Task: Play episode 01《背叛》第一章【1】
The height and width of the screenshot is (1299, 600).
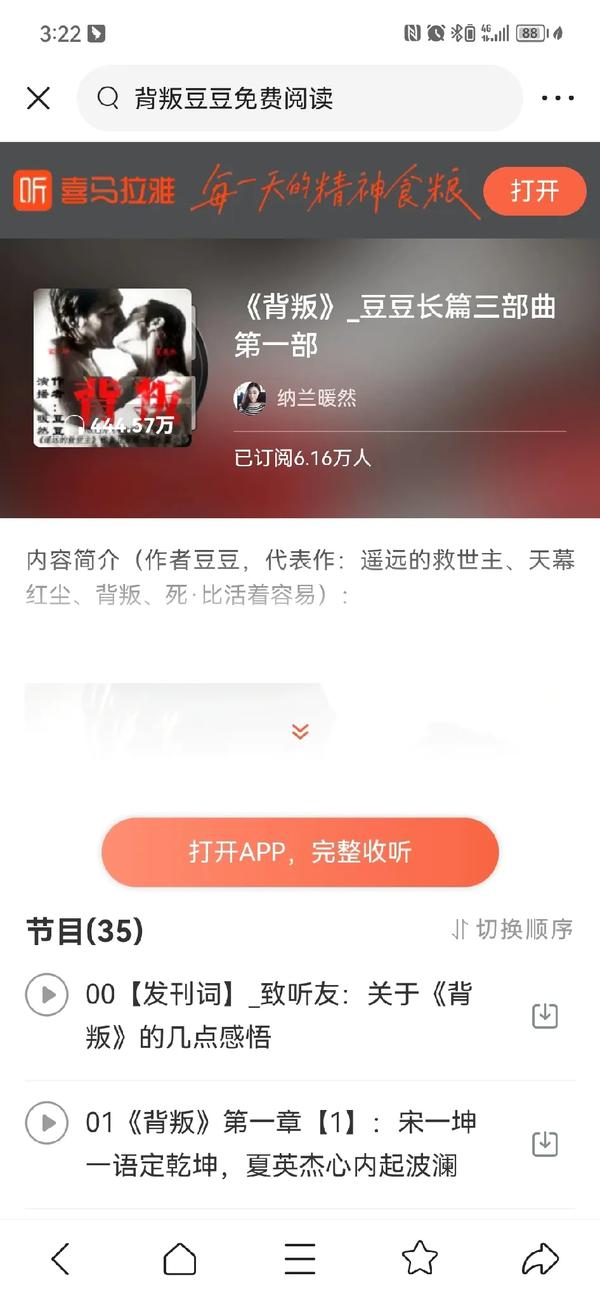Action: 46,1122
